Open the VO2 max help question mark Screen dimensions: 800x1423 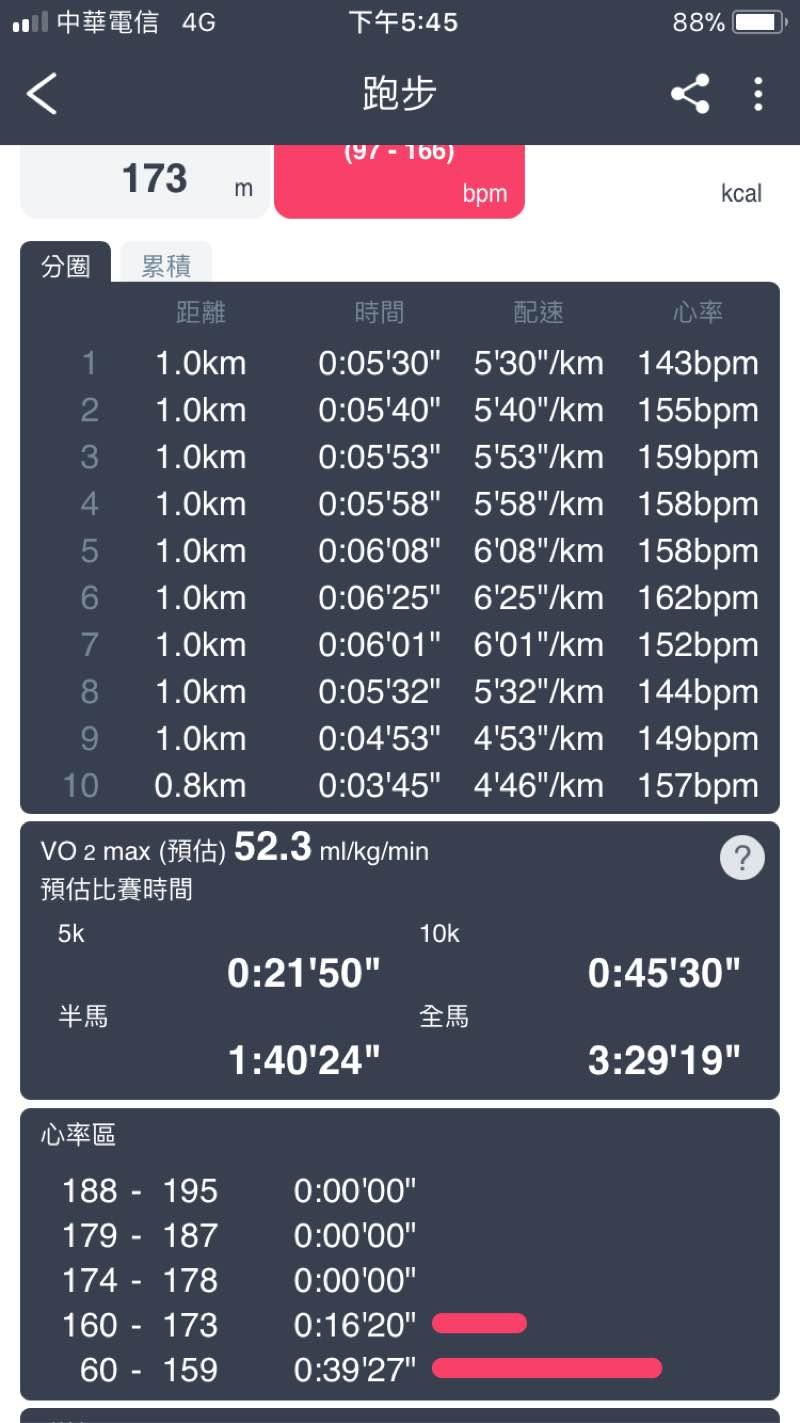click(x=742, y=858)
